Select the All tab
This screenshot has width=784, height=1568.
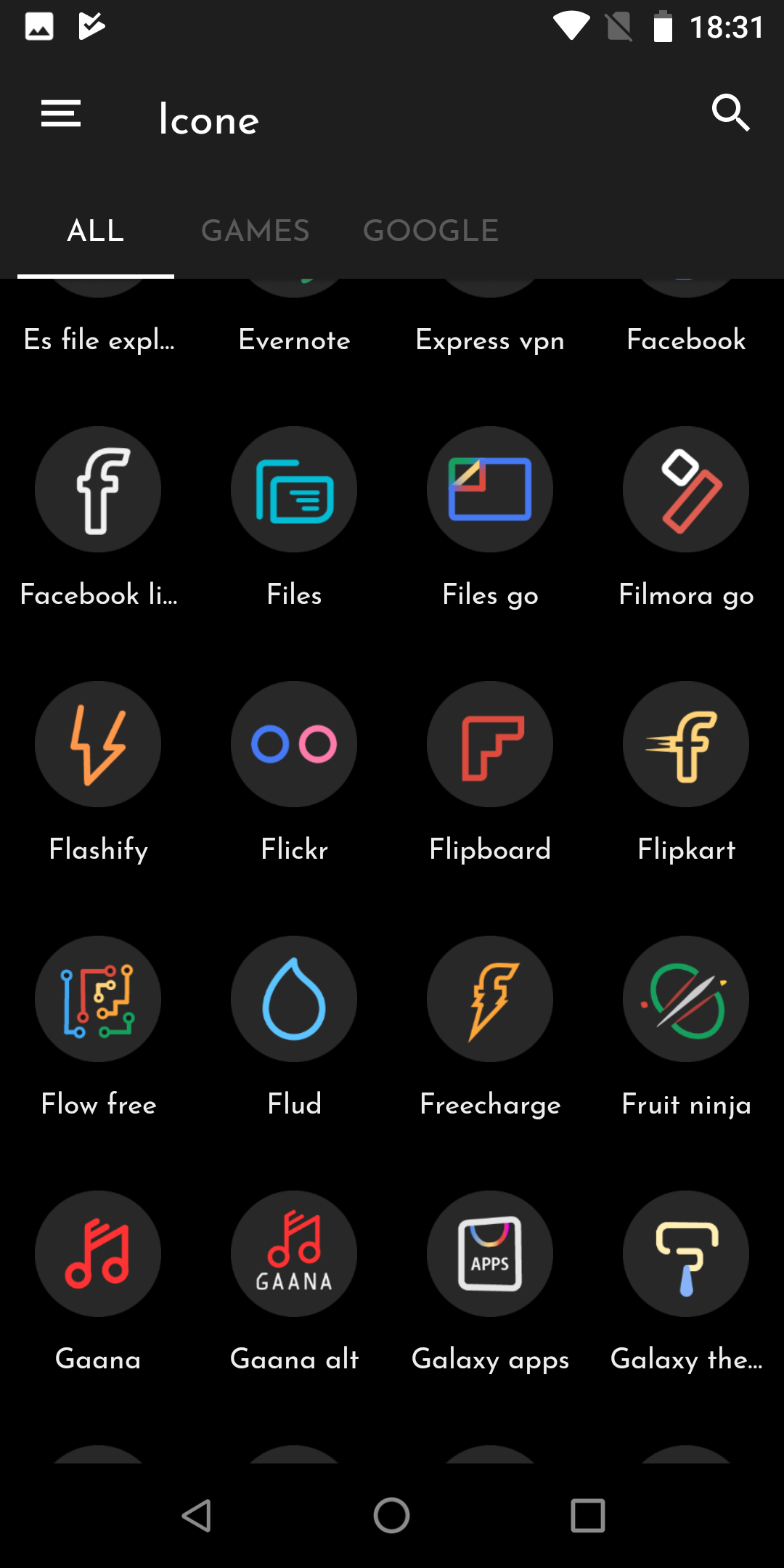[96, 231]
